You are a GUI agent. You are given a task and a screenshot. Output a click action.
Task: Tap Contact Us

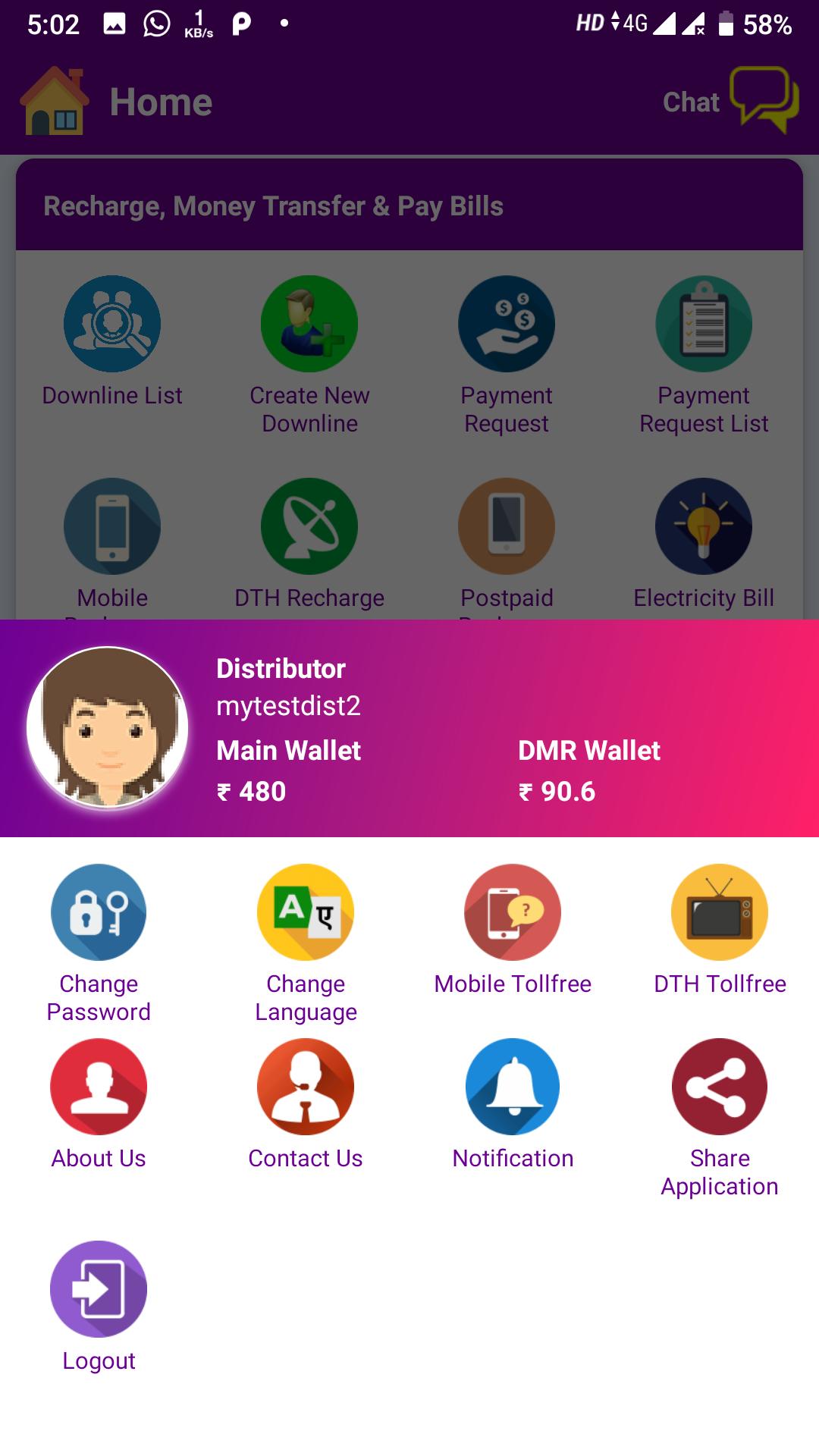click(306, 1087)
